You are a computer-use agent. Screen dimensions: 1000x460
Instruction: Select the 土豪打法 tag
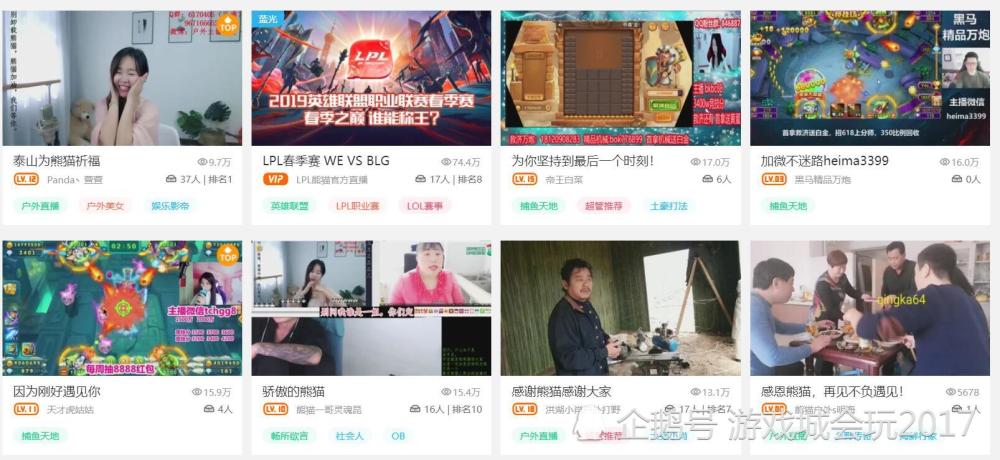pyautogui.click(x=669, y=206)
